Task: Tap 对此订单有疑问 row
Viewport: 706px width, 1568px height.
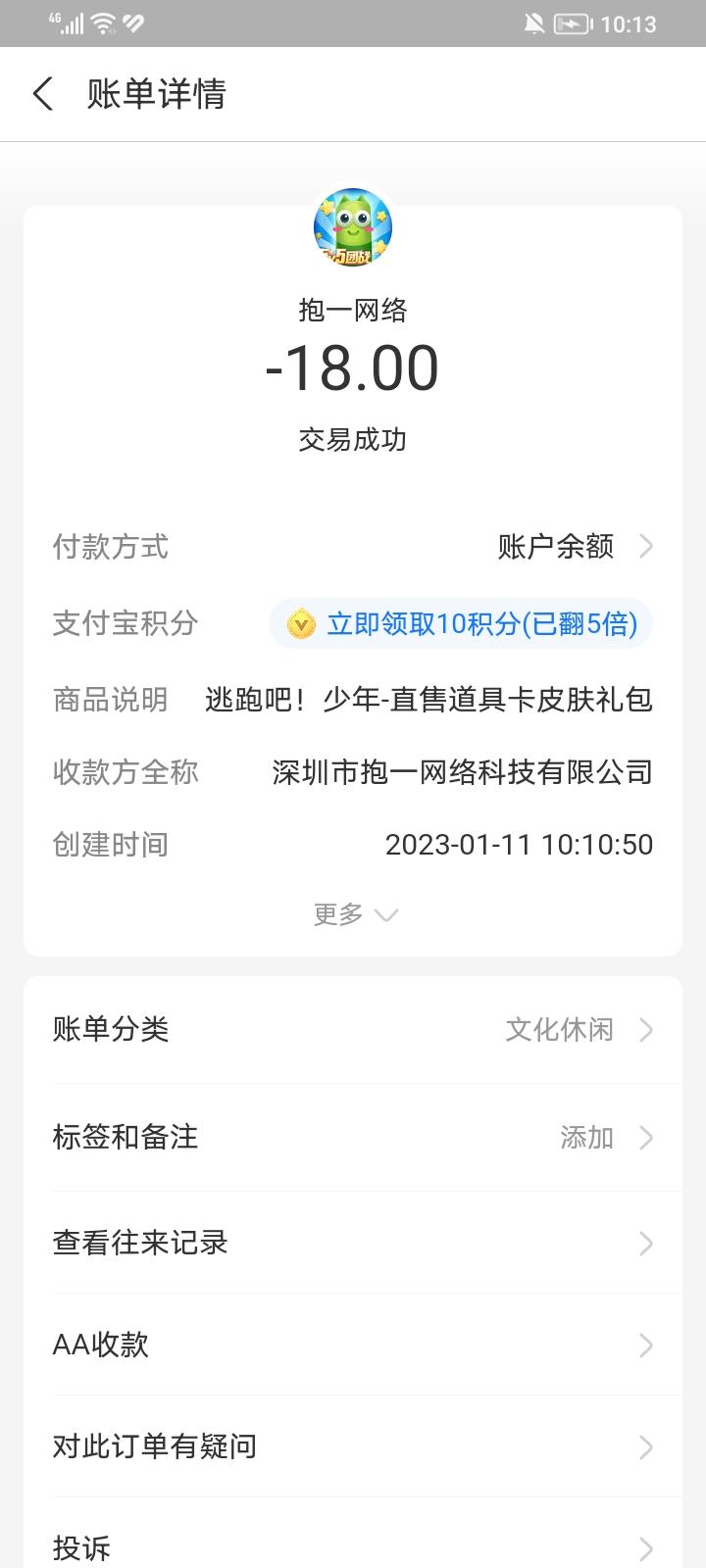Action: coord(353,1446)
